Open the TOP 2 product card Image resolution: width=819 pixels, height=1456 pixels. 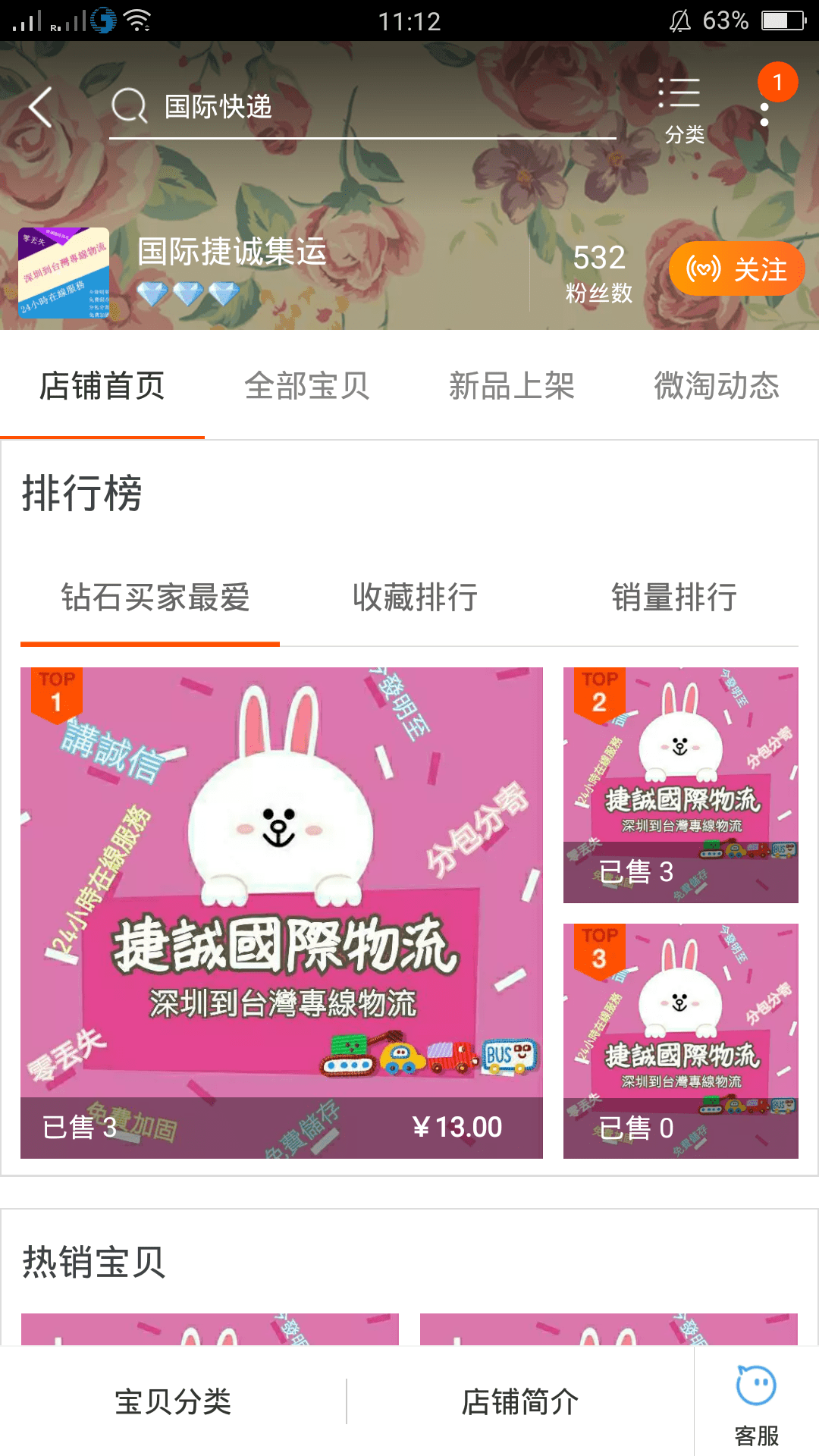pyautogui.click(x=681, y=785)
